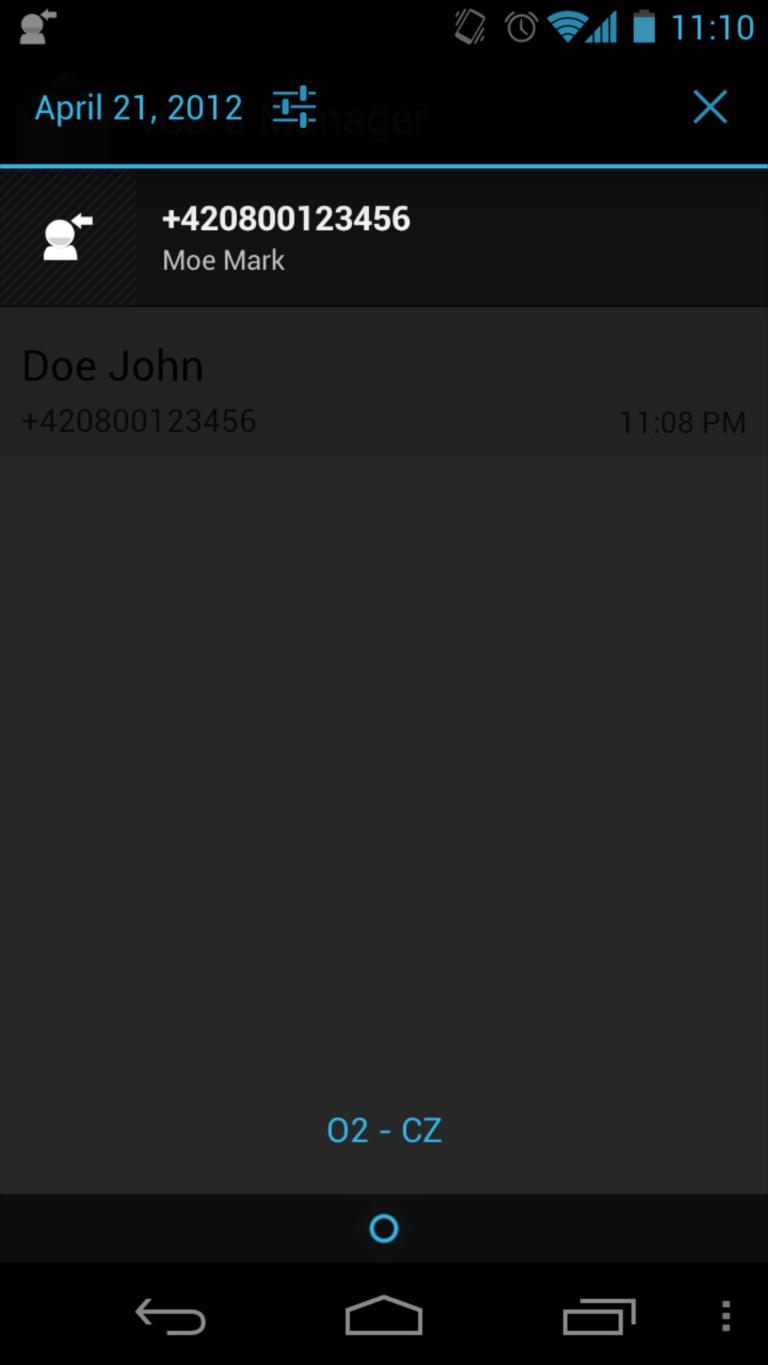Open the three-dot menu in navigation bar
768x1365 pixels.
(726, 1316)
